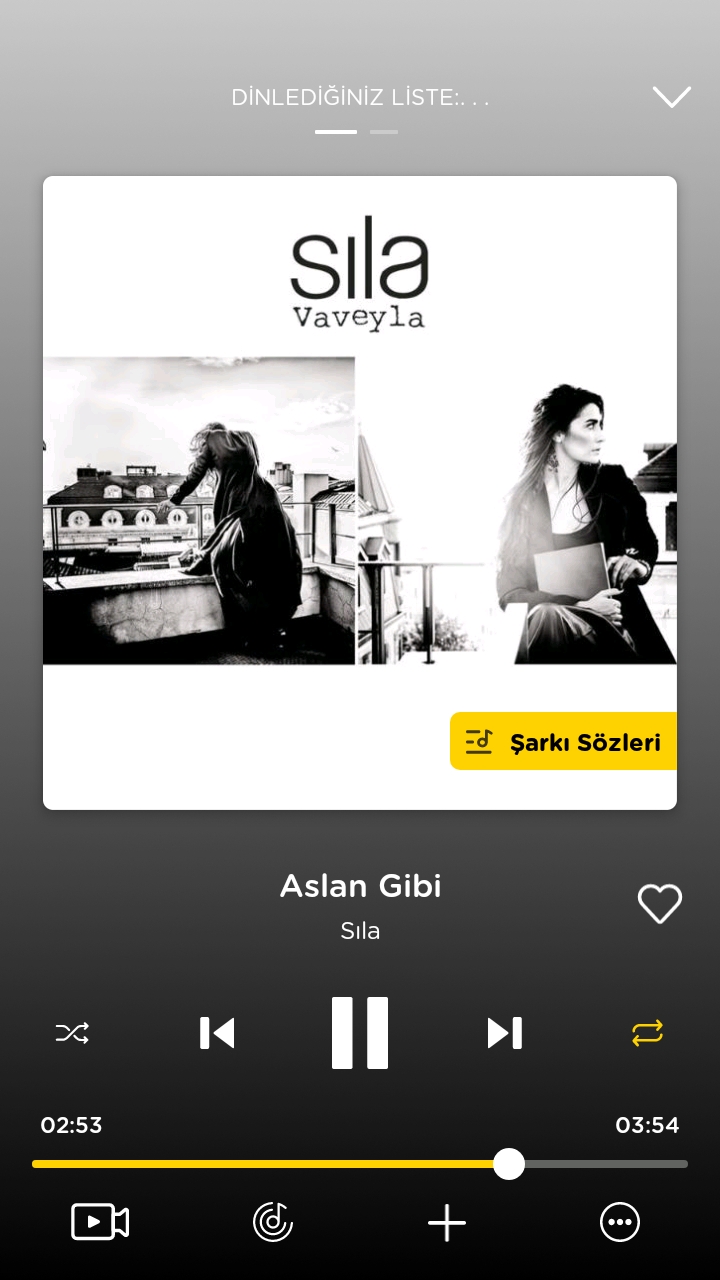Open Şarkı Sözleri lyrics
The image size is (720, 1280).
pyautogui.click(x=564, y=742)
